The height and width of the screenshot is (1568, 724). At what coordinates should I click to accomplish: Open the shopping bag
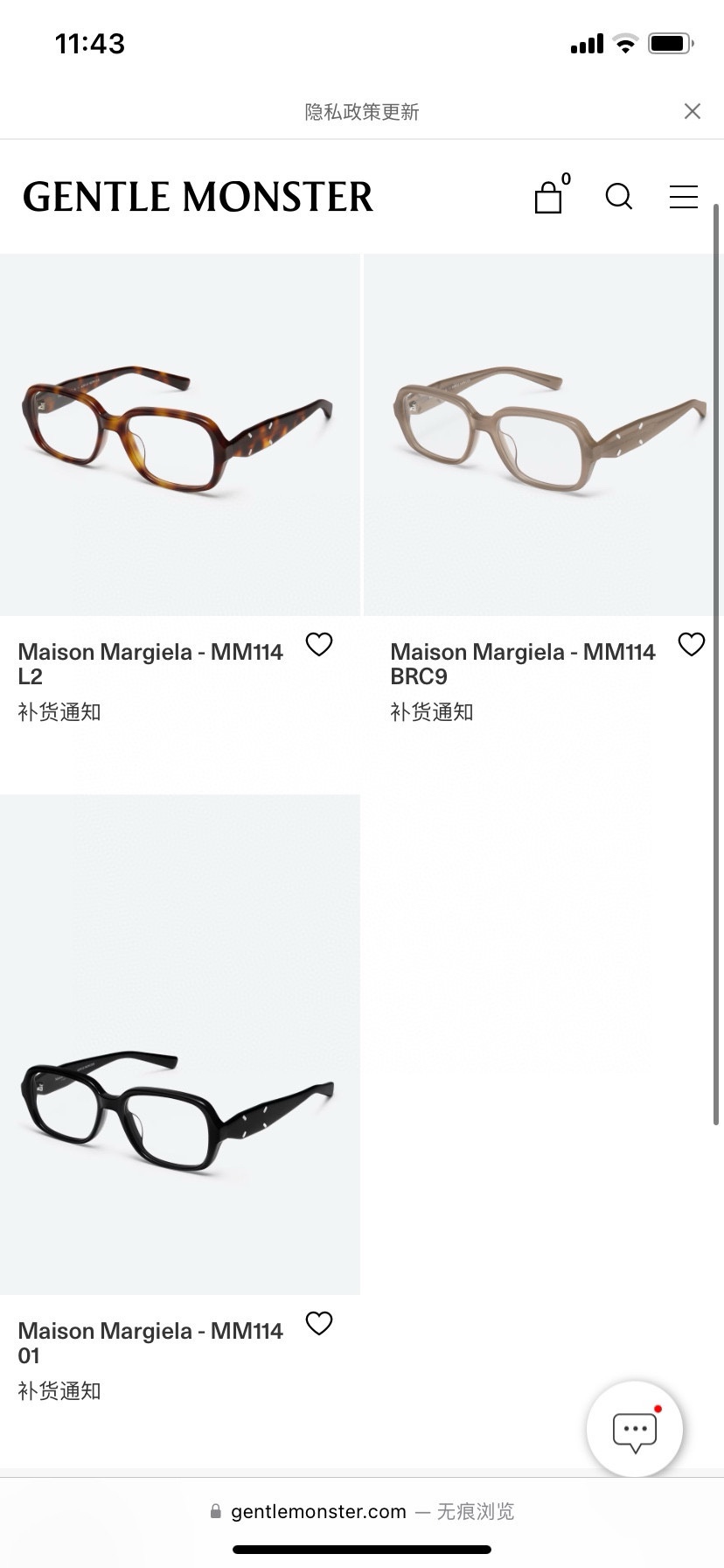click(548, 197)
